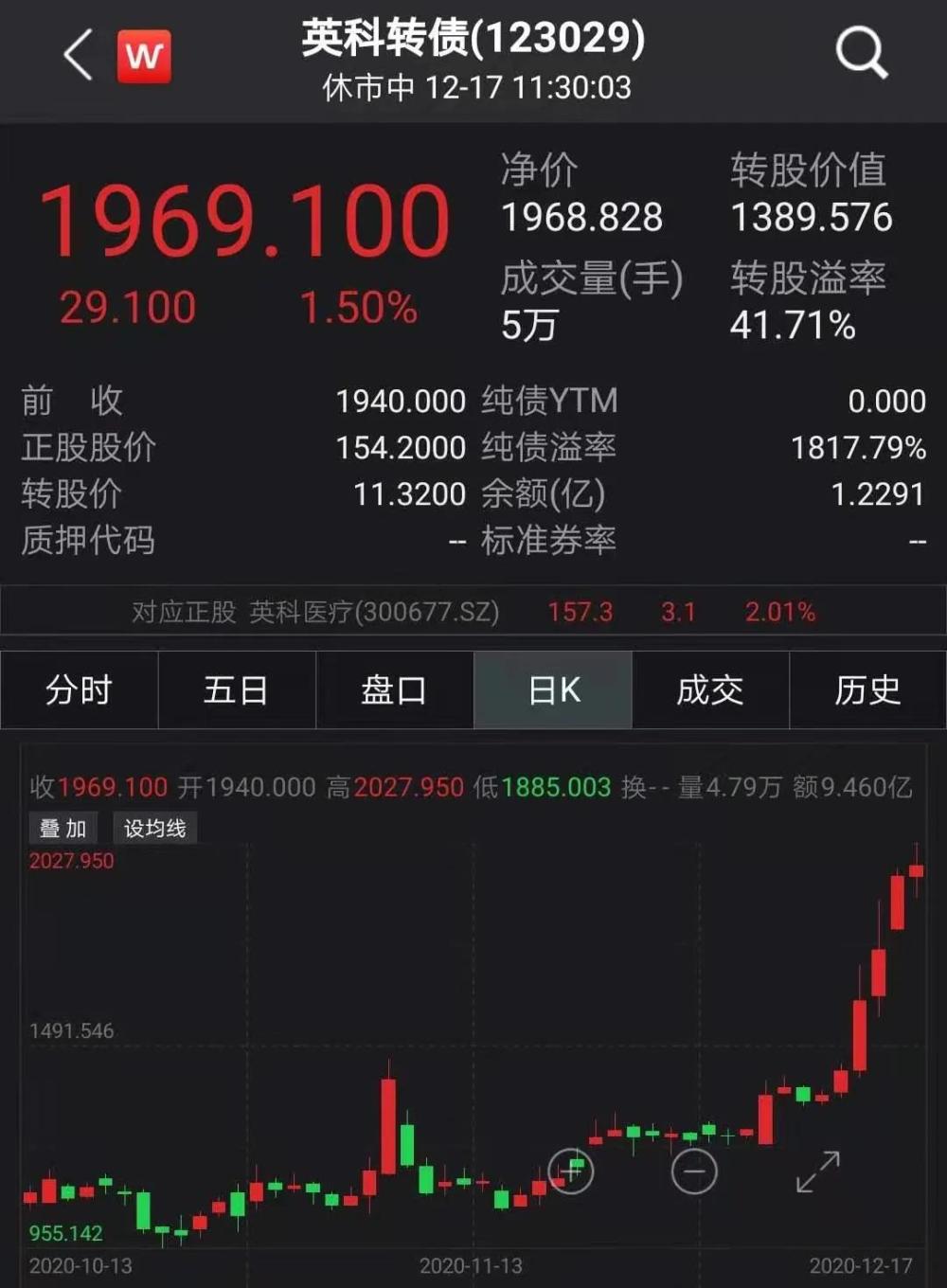Tap the red W icon
Screen dimensions: 947x1288
[x=144, y=56]
